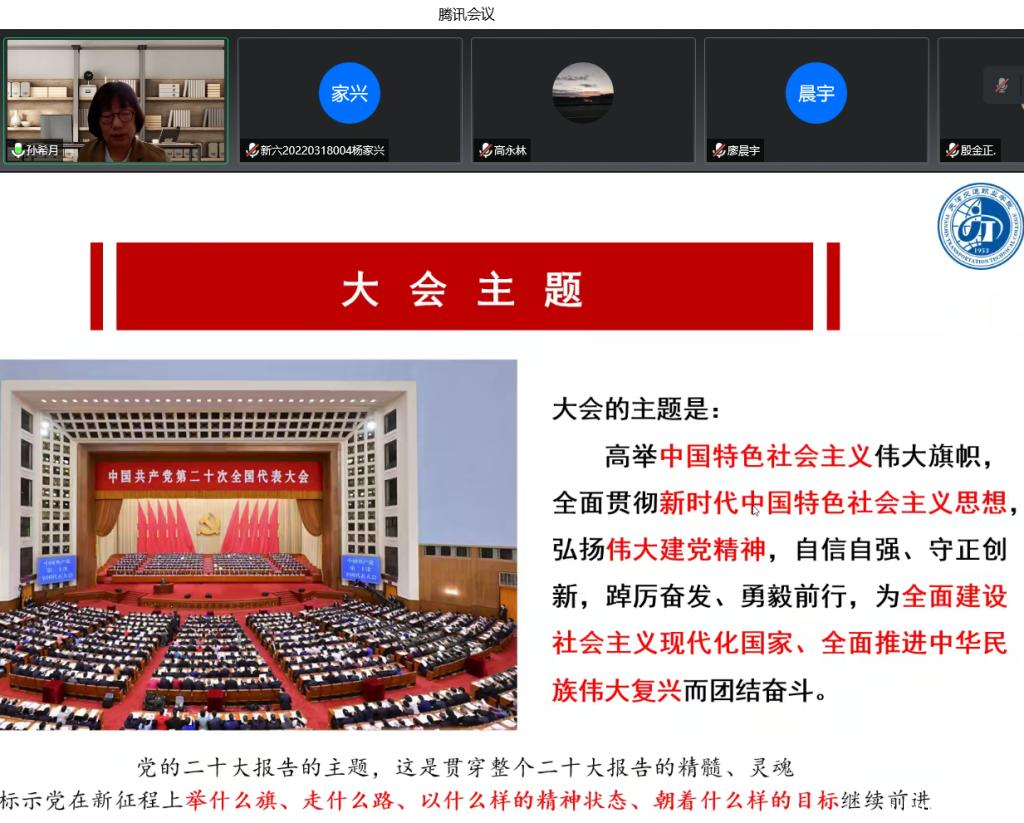Select 孙希月's video tile
1024x823 pixels.
(x=116, y=100)
